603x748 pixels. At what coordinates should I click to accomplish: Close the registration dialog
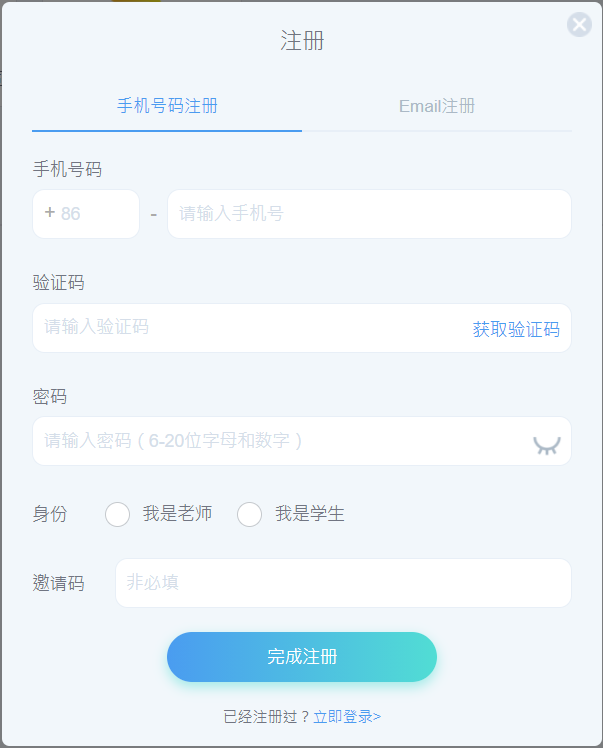(x=579, y=25)
